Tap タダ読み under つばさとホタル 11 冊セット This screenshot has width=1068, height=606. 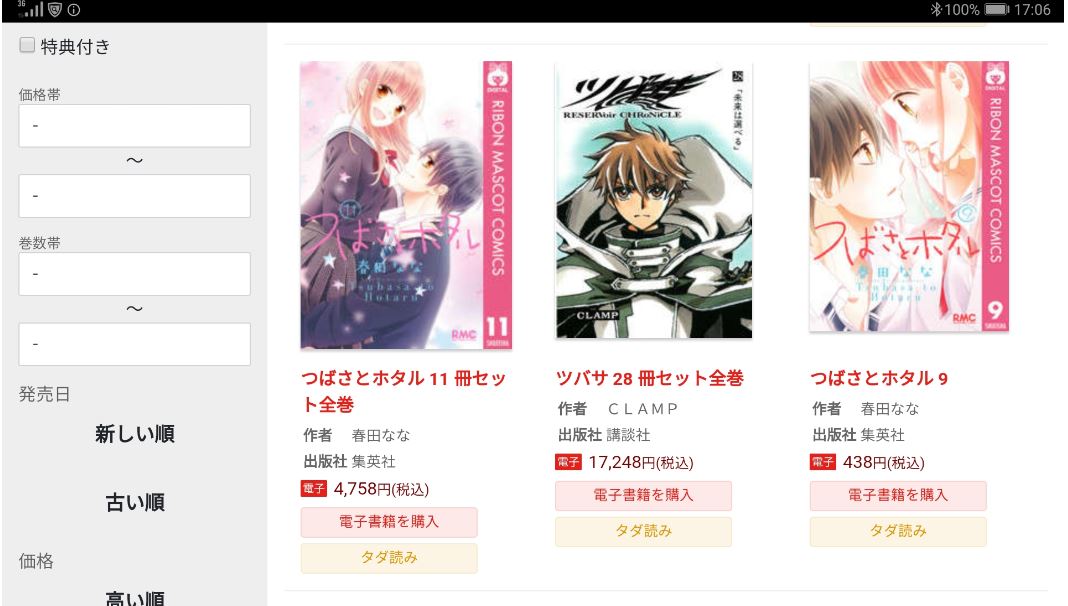coord(389,558)
